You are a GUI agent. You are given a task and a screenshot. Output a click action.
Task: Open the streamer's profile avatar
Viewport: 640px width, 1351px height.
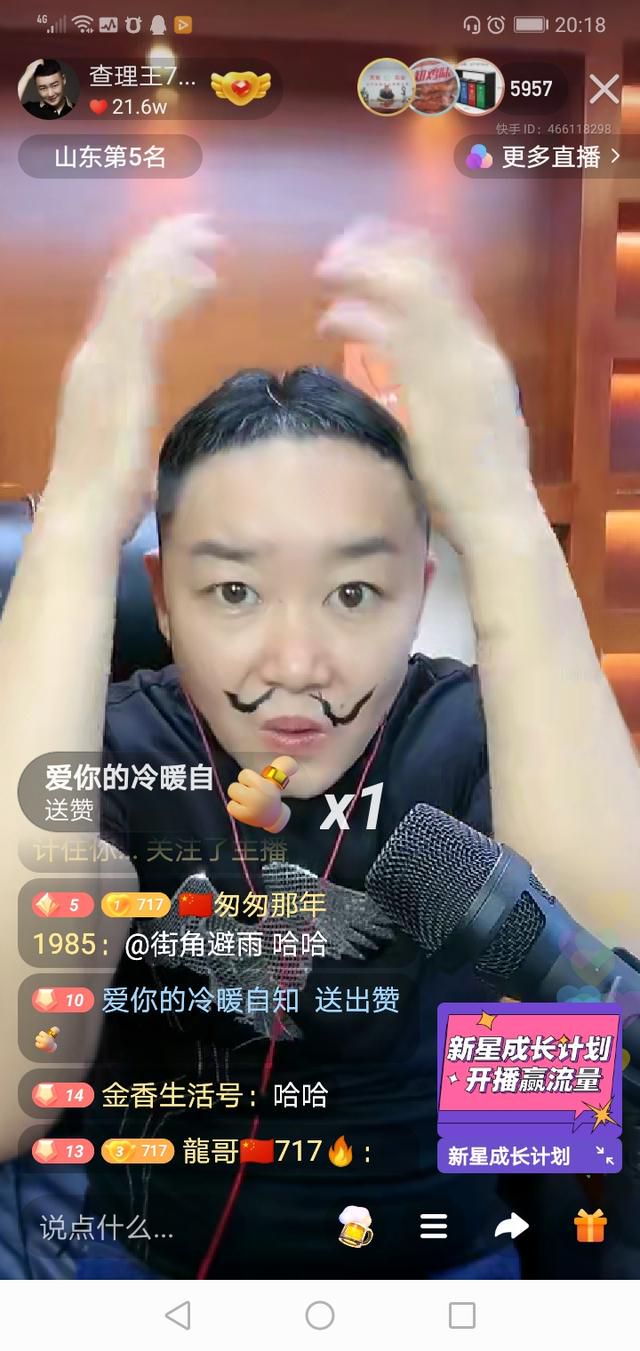[48, 89]
